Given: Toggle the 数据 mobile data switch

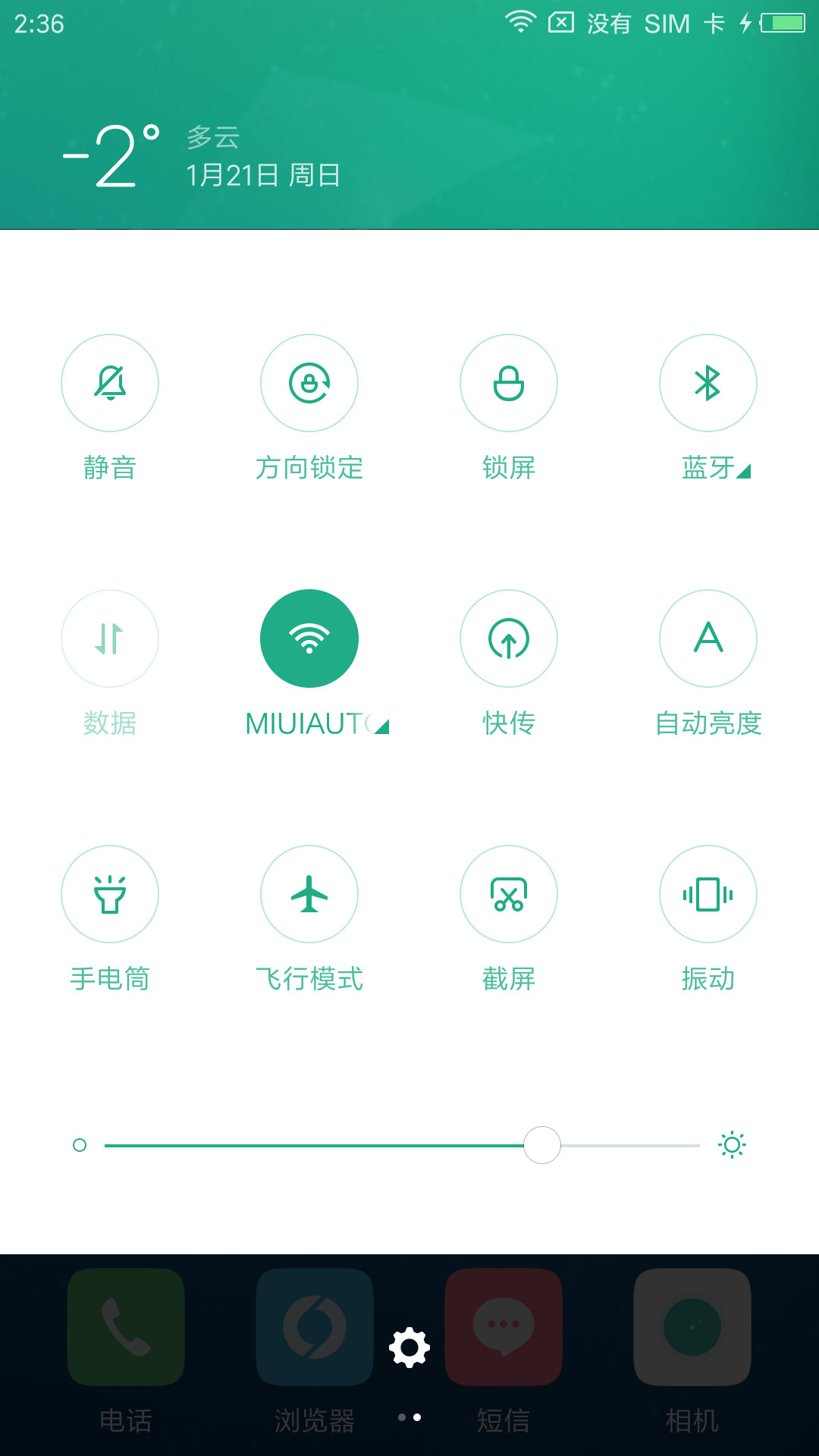Looking at the screenshot, I should [110, 639].
